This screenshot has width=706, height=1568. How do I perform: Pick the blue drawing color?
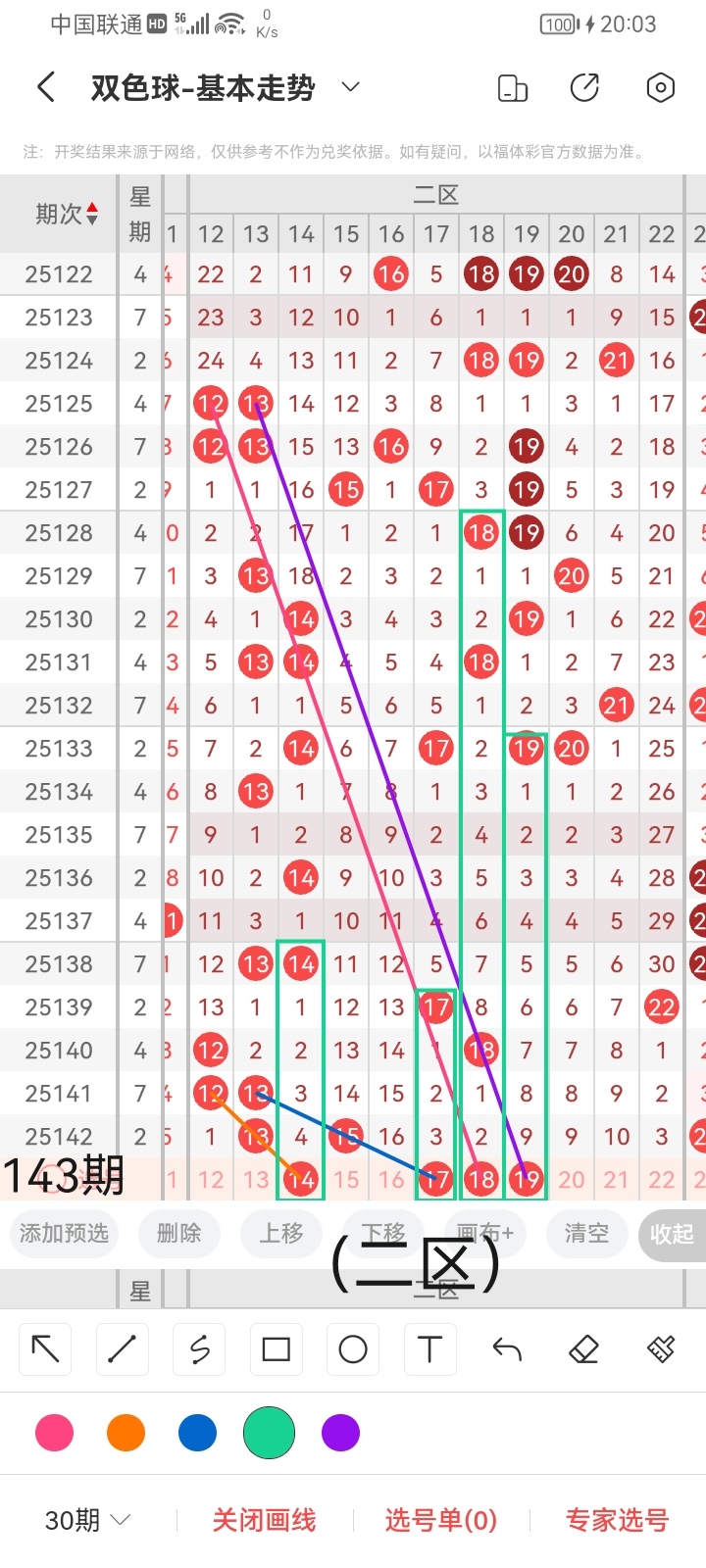click(x=197, y=1433)
